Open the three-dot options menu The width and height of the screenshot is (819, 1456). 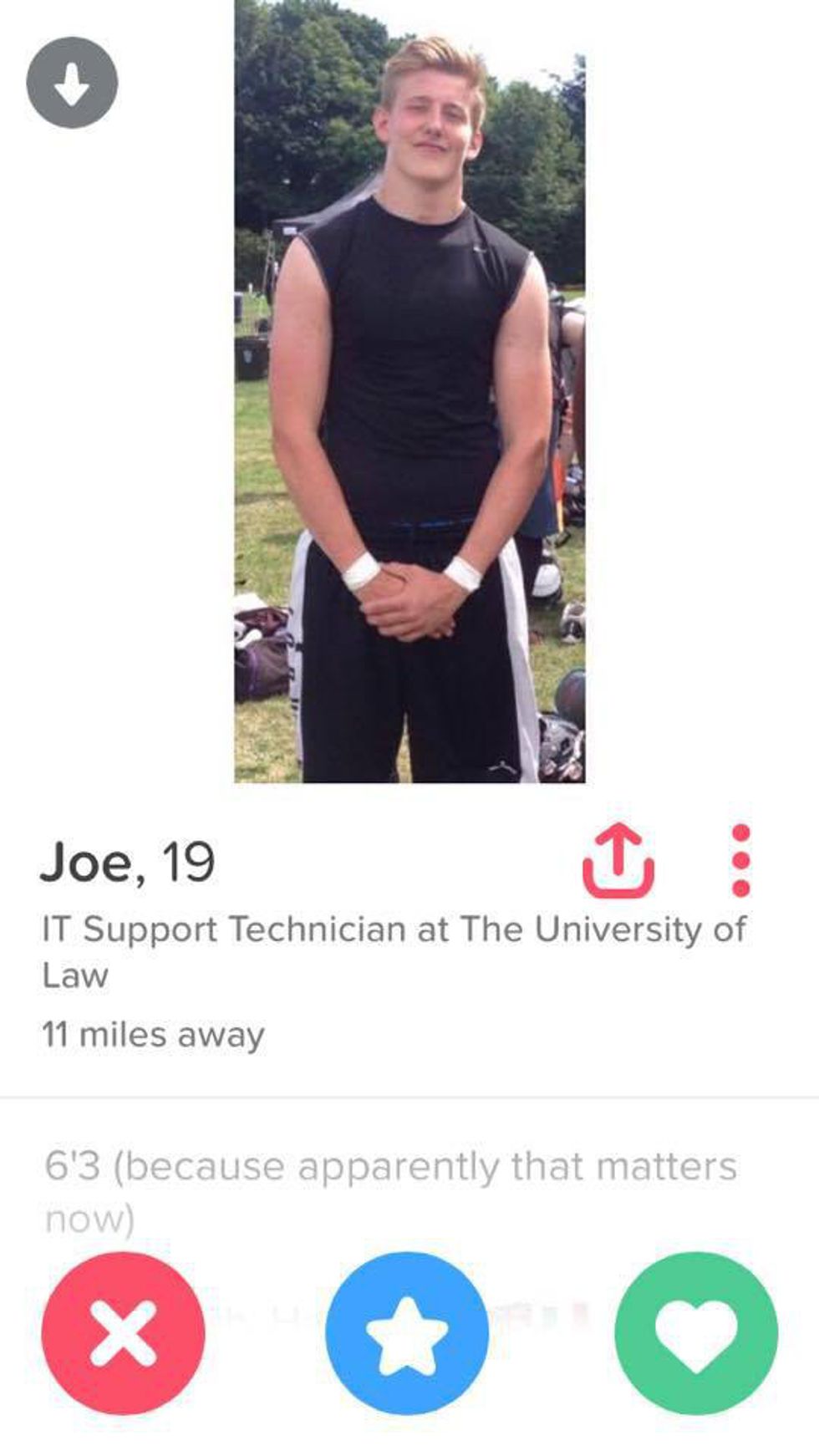(x=740, y=861)
